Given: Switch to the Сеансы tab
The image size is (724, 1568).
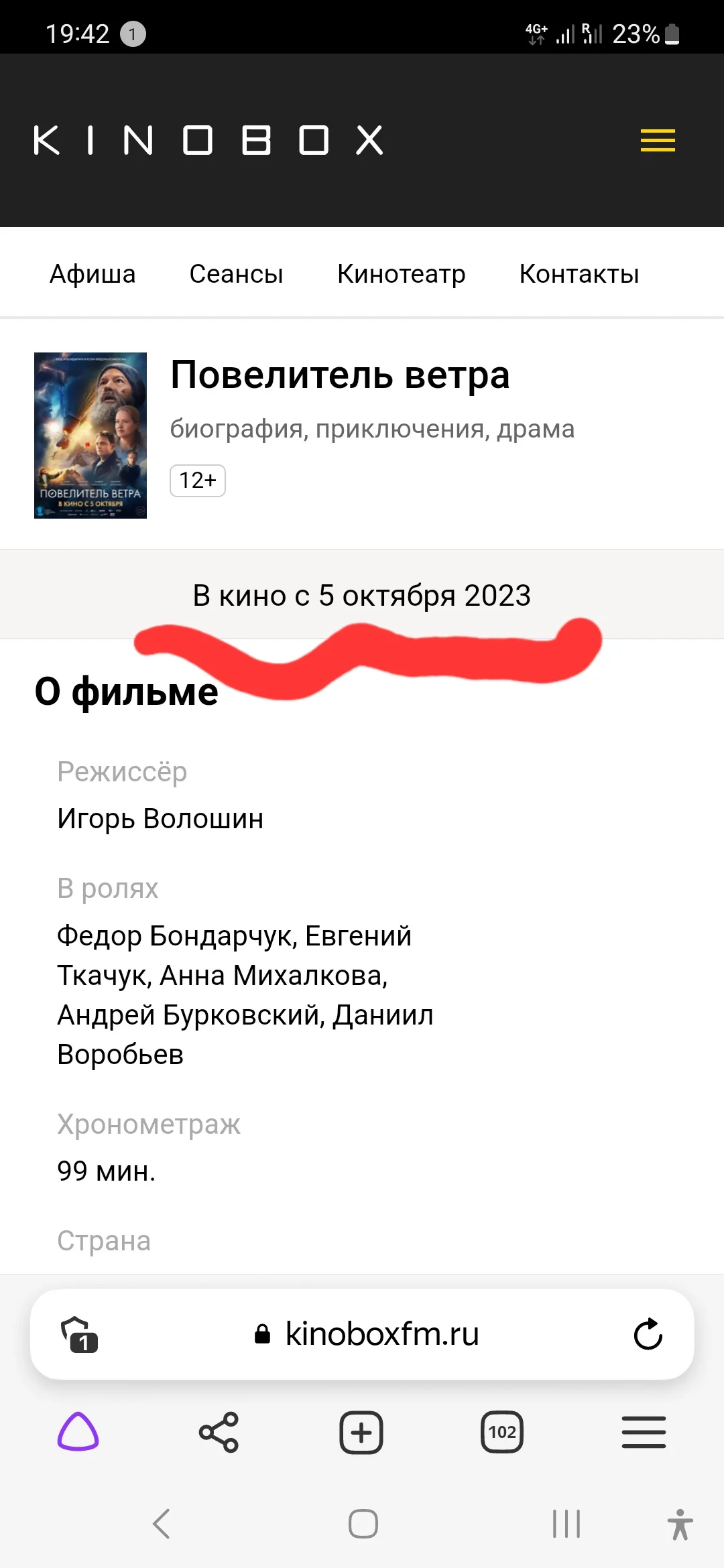Looking at the screenshot, I should coord(236,273).
